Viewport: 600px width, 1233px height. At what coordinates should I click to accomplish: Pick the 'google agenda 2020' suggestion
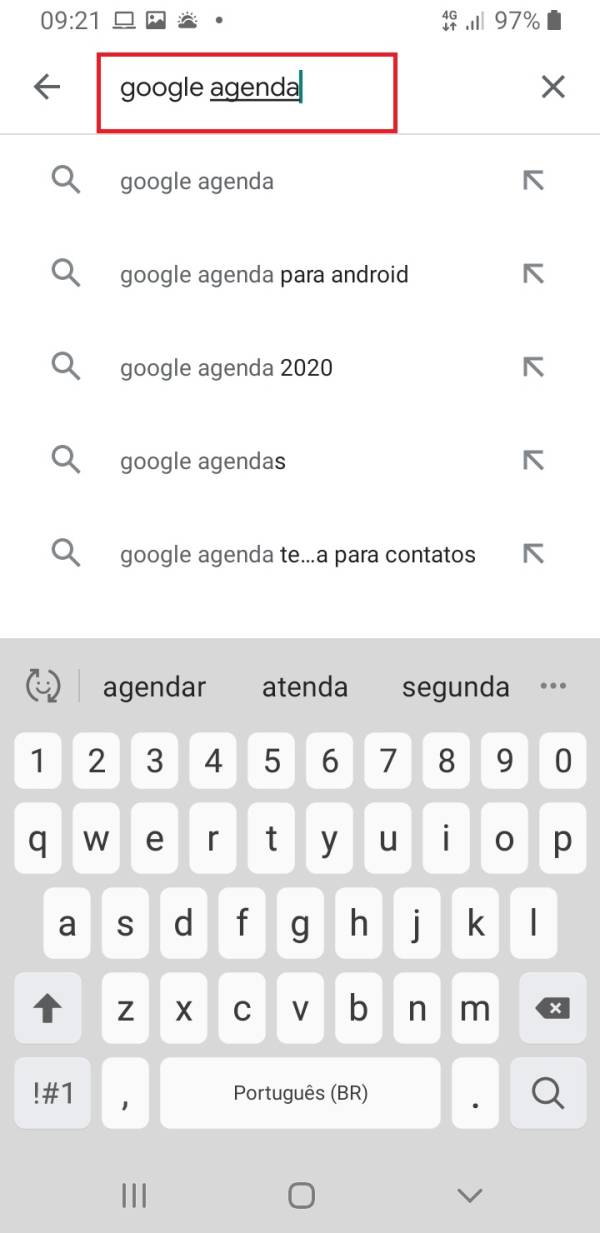coord(226,368)
